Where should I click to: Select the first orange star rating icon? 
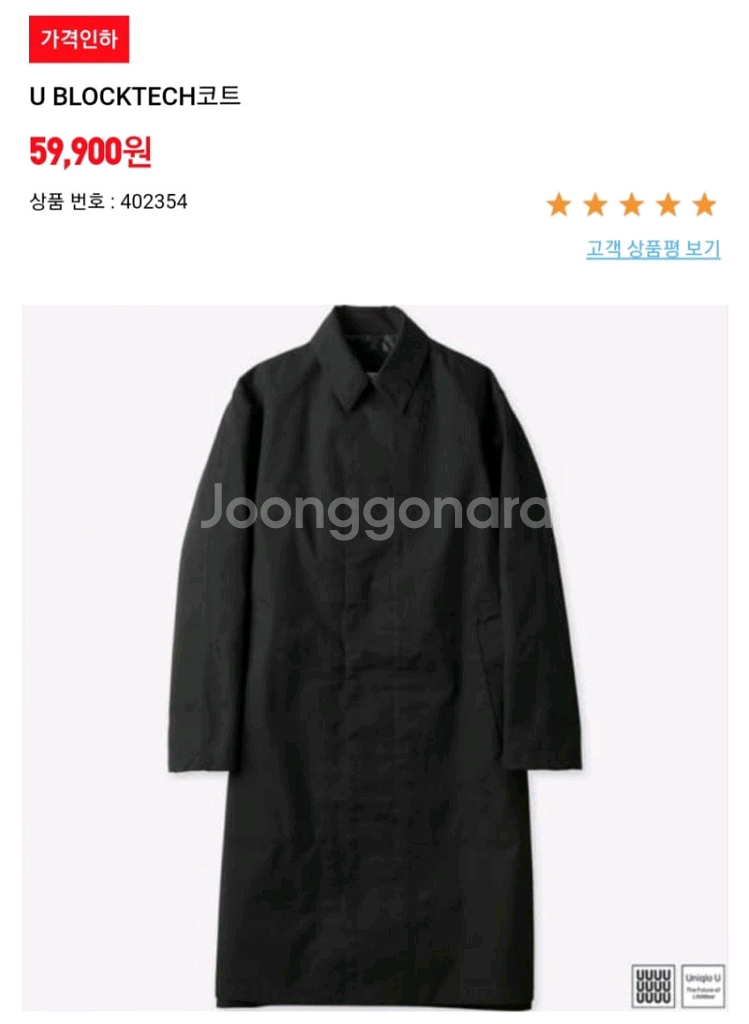click(558, 204)
